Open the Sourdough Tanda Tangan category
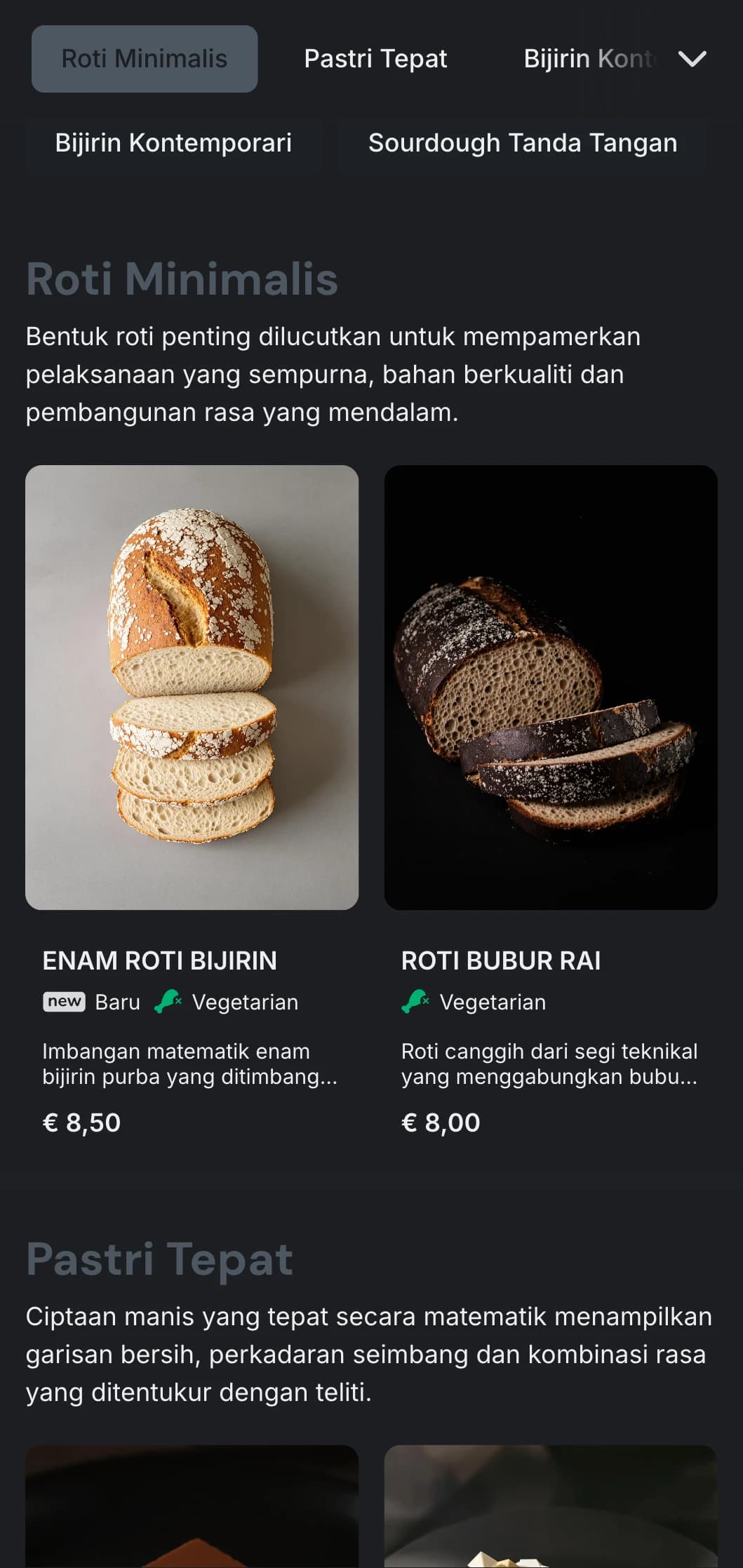The image size is (743, 1568). 523,142
